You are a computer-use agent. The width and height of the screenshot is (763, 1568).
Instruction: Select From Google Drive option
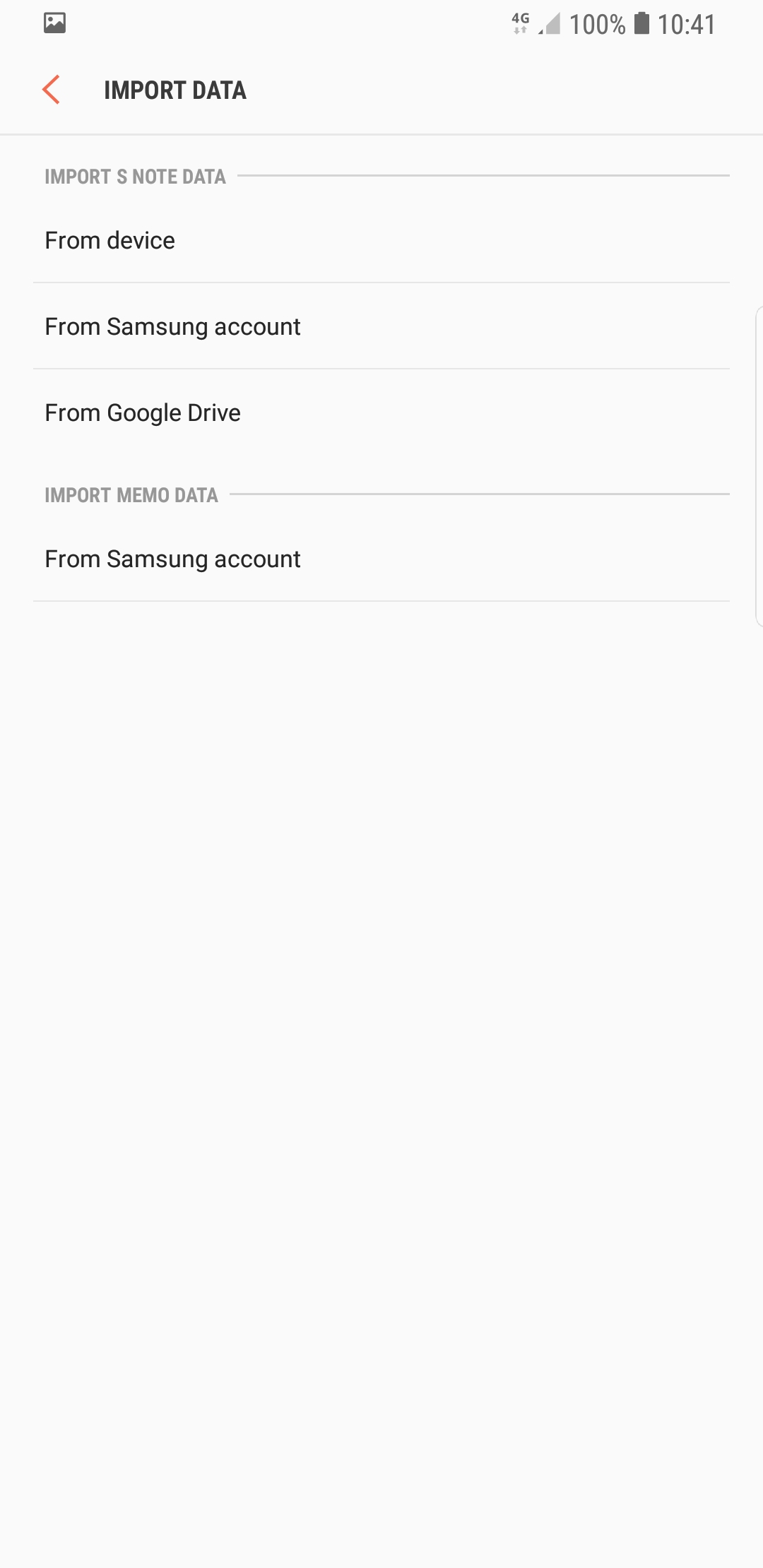tap(143, 413)
